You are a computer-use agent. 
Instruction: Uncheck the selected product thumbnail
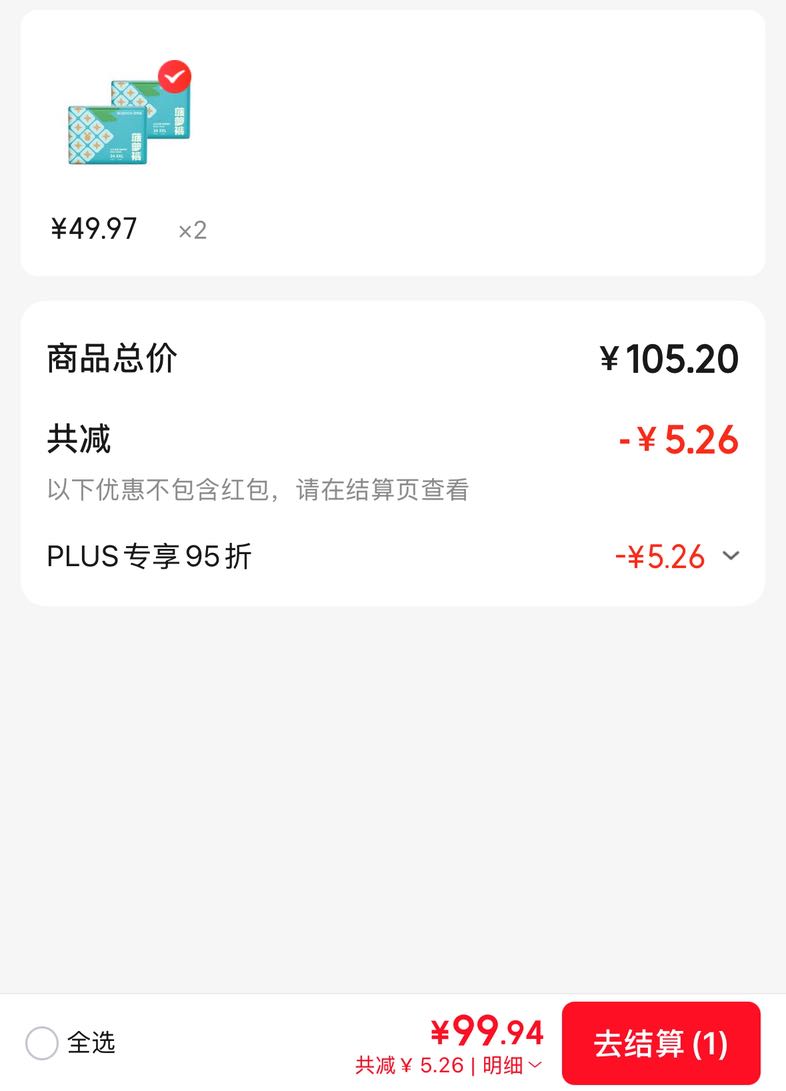coord(174,77)
